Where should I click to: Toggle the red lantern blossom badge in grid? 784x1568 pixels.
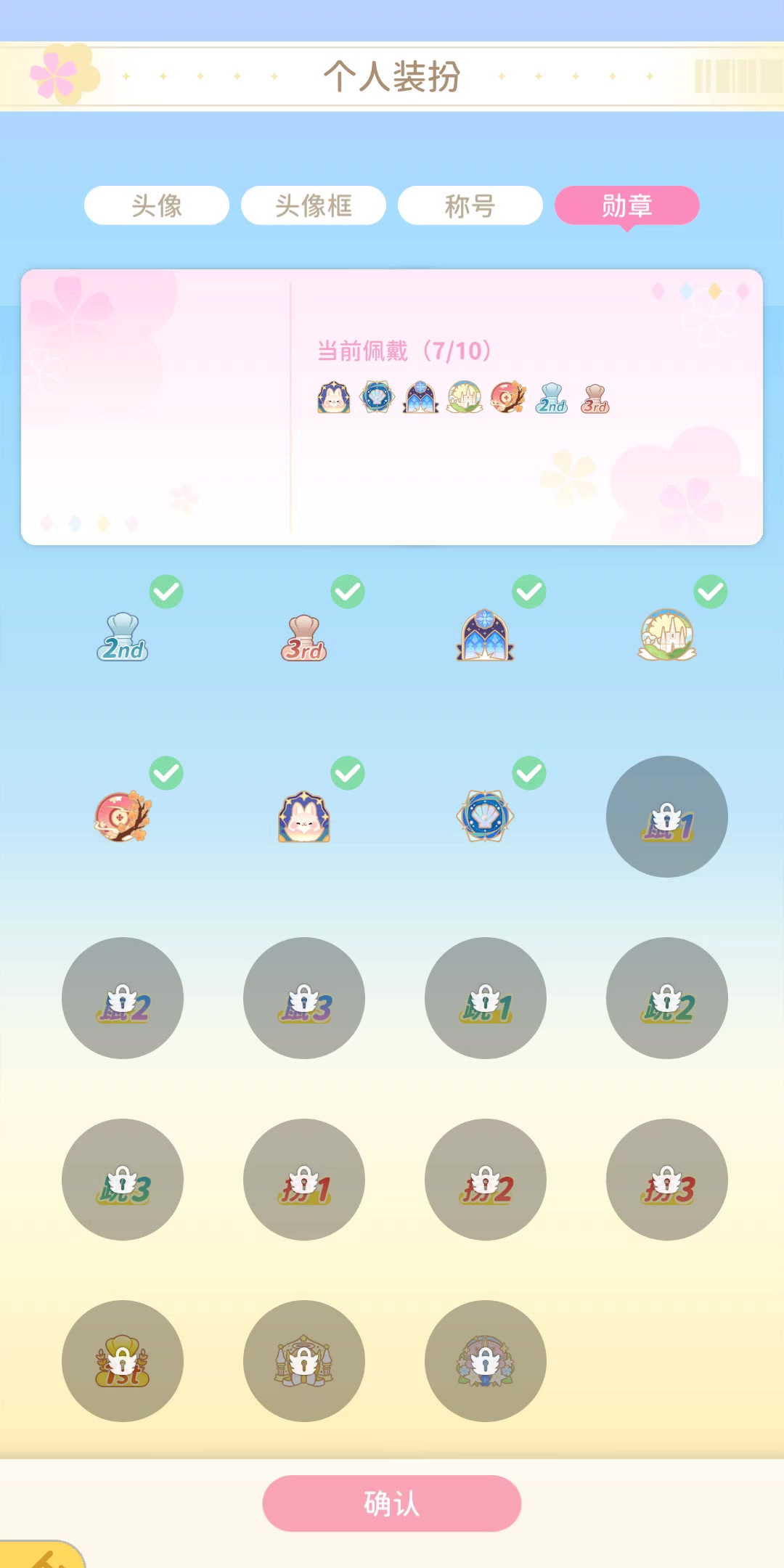tap(123, 817)
